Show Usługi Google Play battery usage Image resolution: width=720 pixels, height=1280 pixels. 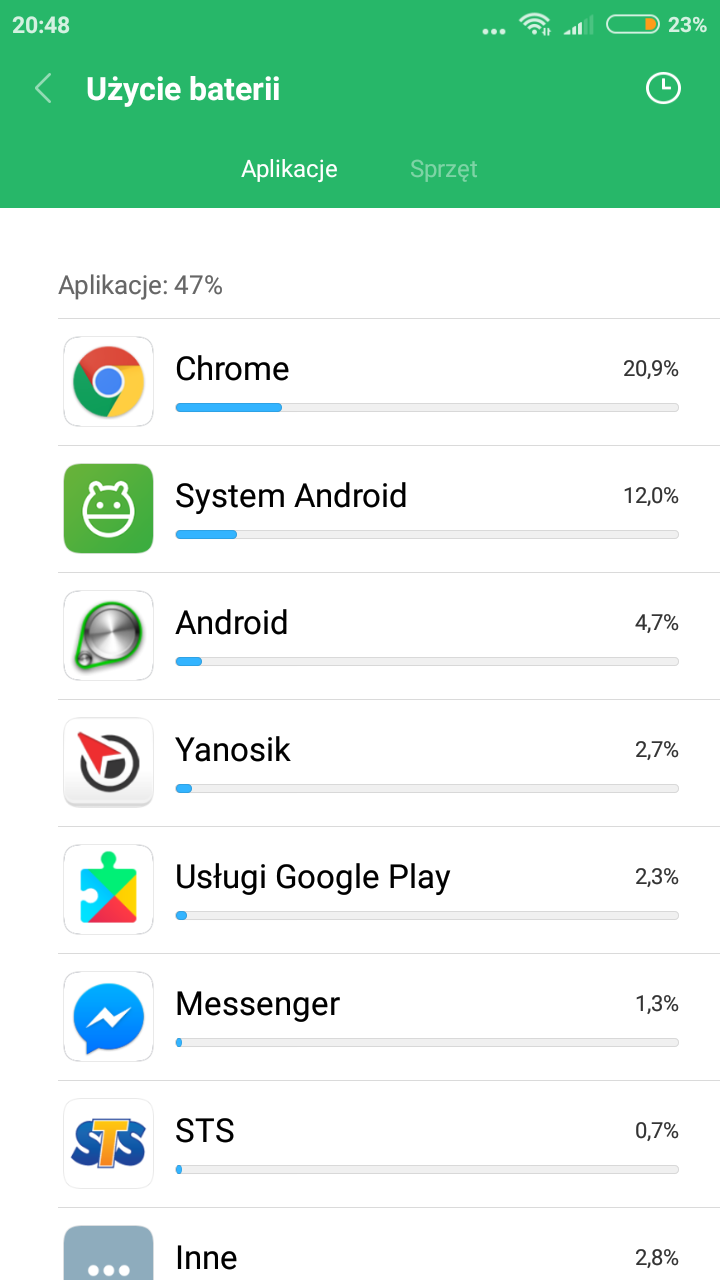tap(388, 890)
